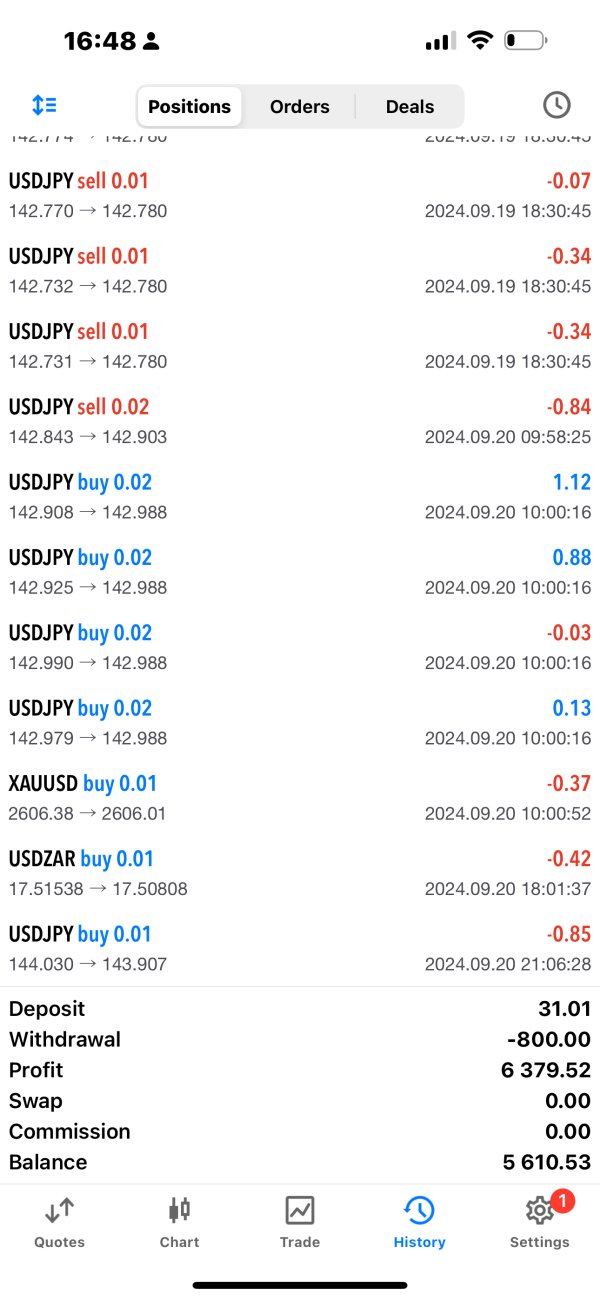Select the Positions segment
Screen dimensions: 600x1300
point(189,106)
